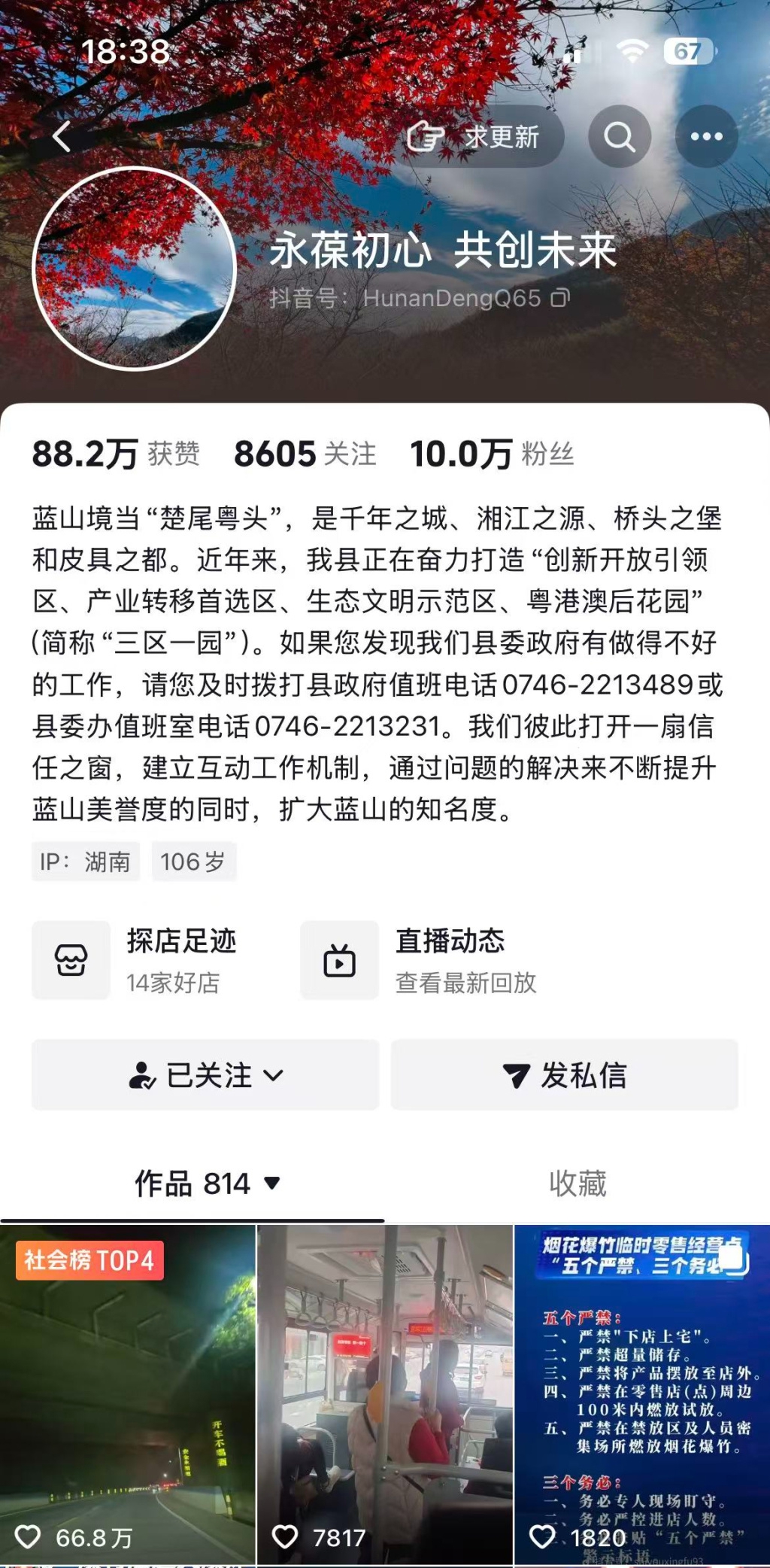
Task: Open the 作品 814 sorting dropdown
Action: [x=207, y=1184]
